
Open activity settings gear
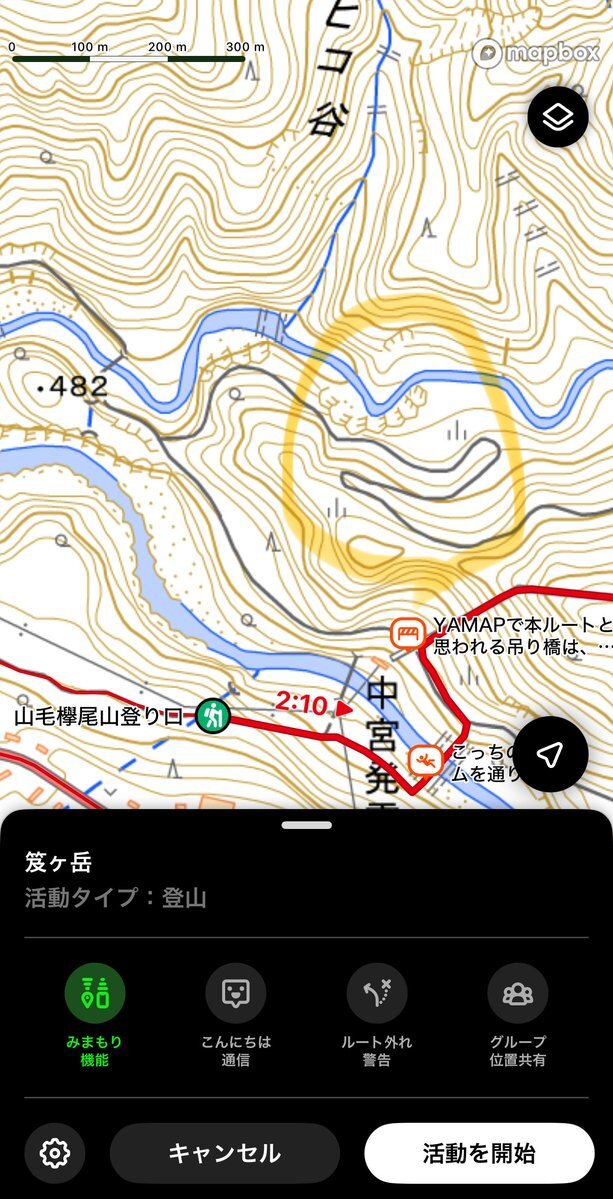[55, 1153]
